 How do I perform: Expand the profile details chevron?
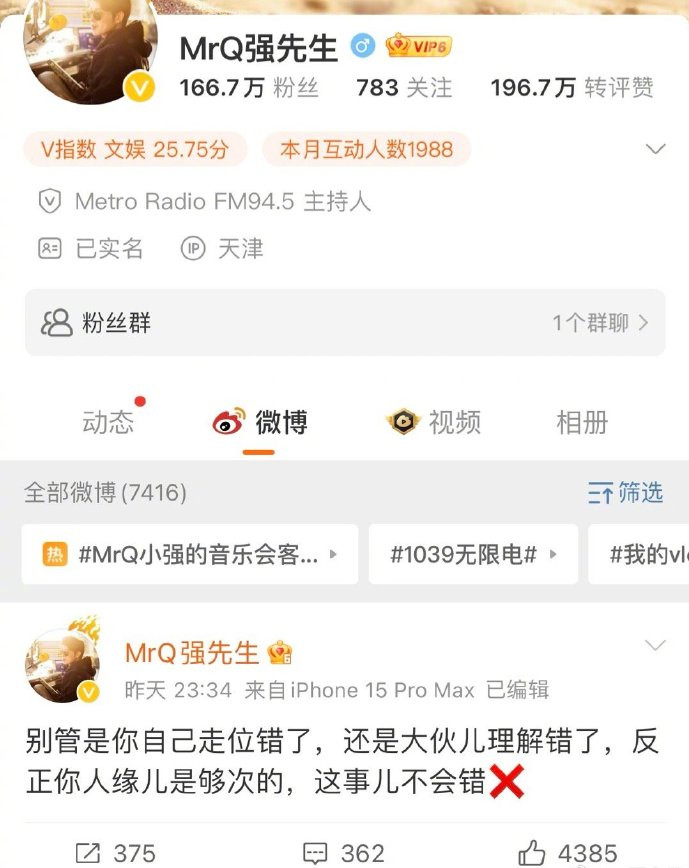pos(656,150)
